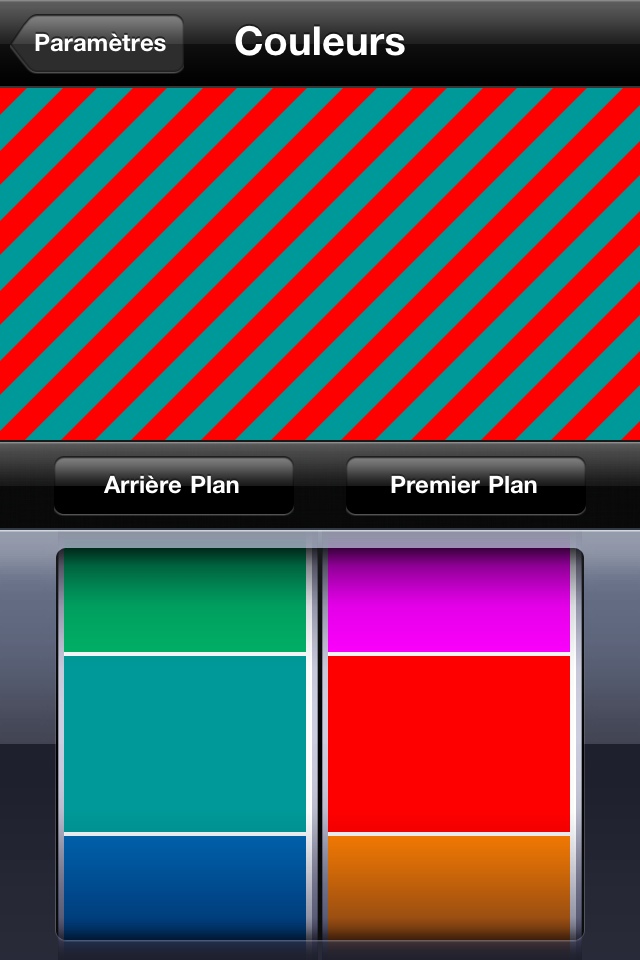Tap the teal swatch in the background picker

click(185, 743)
